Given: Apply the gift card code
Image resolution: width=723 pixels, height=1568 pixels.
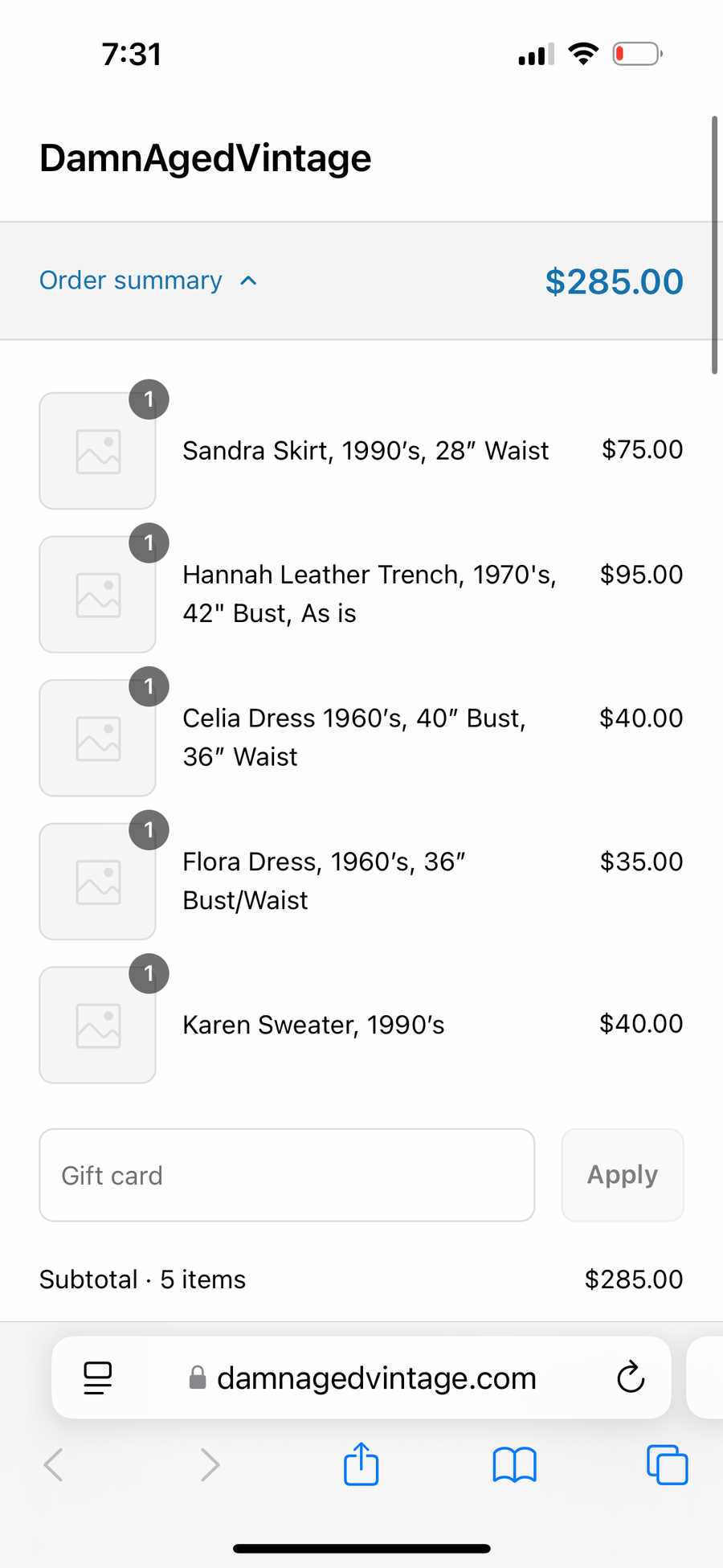Looking at the screenshot, I should 622,1174.
